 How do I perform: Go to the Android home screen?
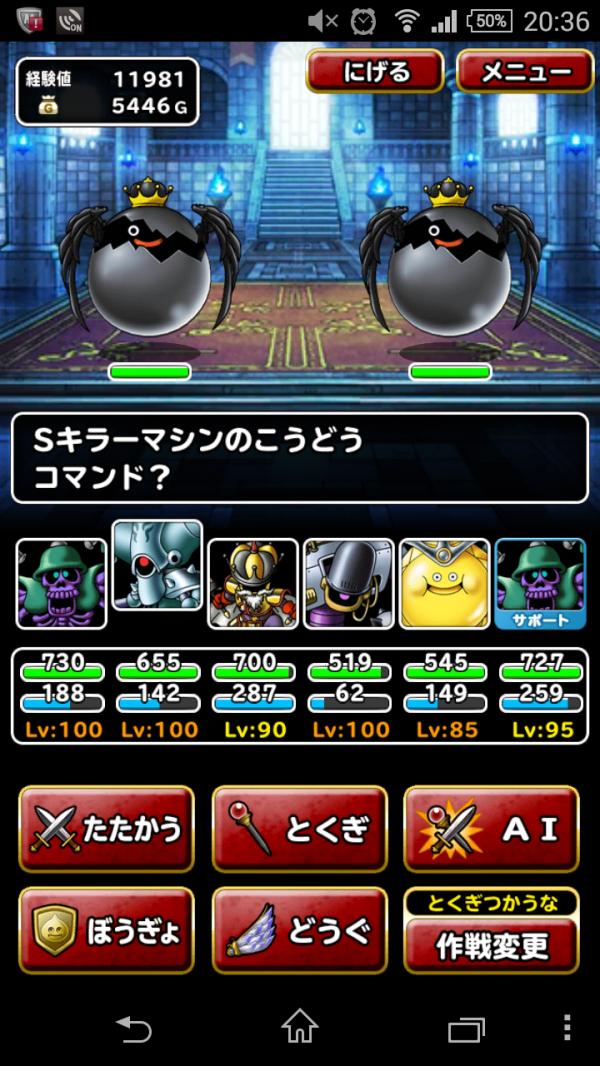tap(299, 1027)
